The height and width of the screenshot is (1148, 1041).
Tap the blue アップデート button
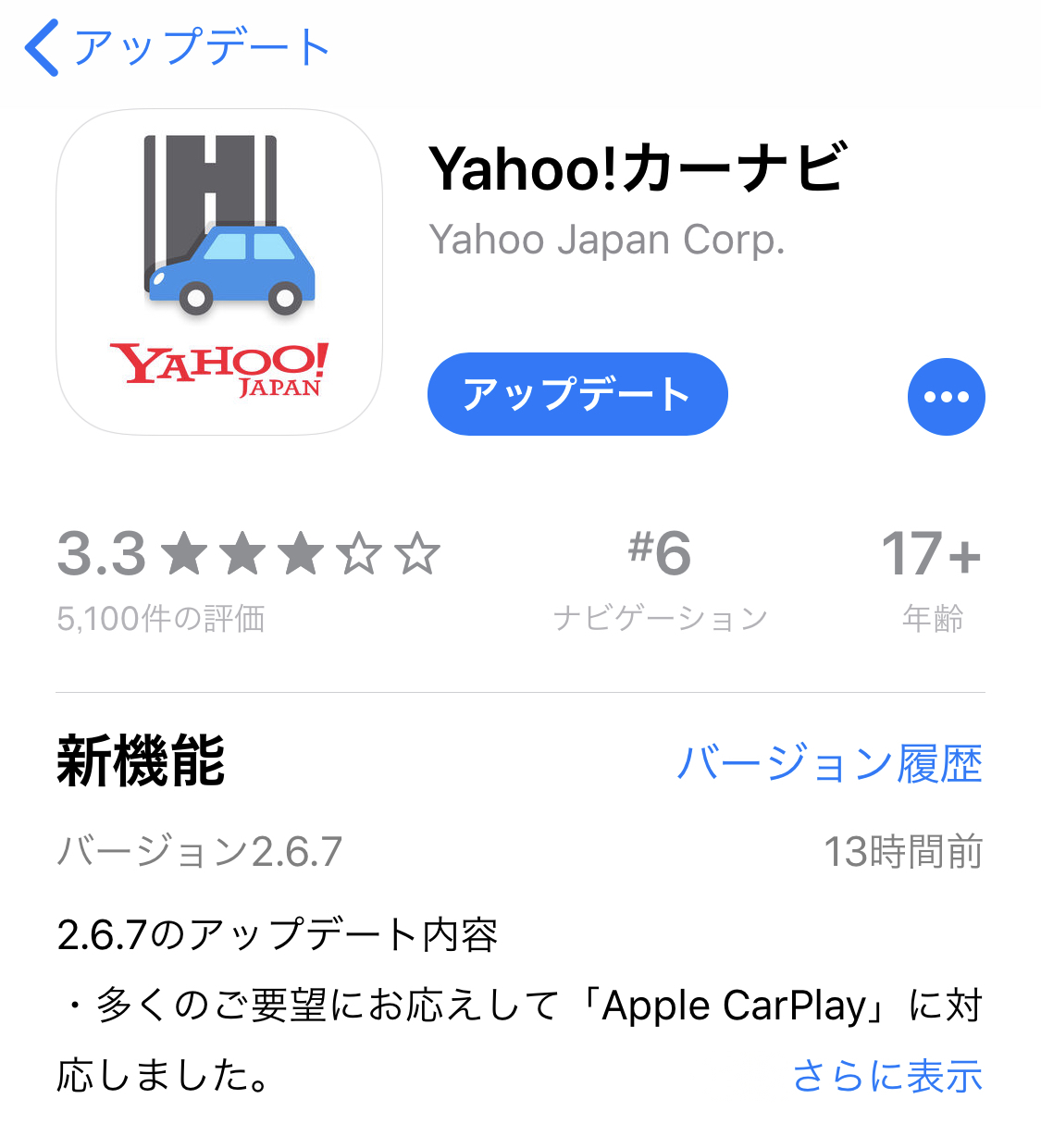pos(577,394)
